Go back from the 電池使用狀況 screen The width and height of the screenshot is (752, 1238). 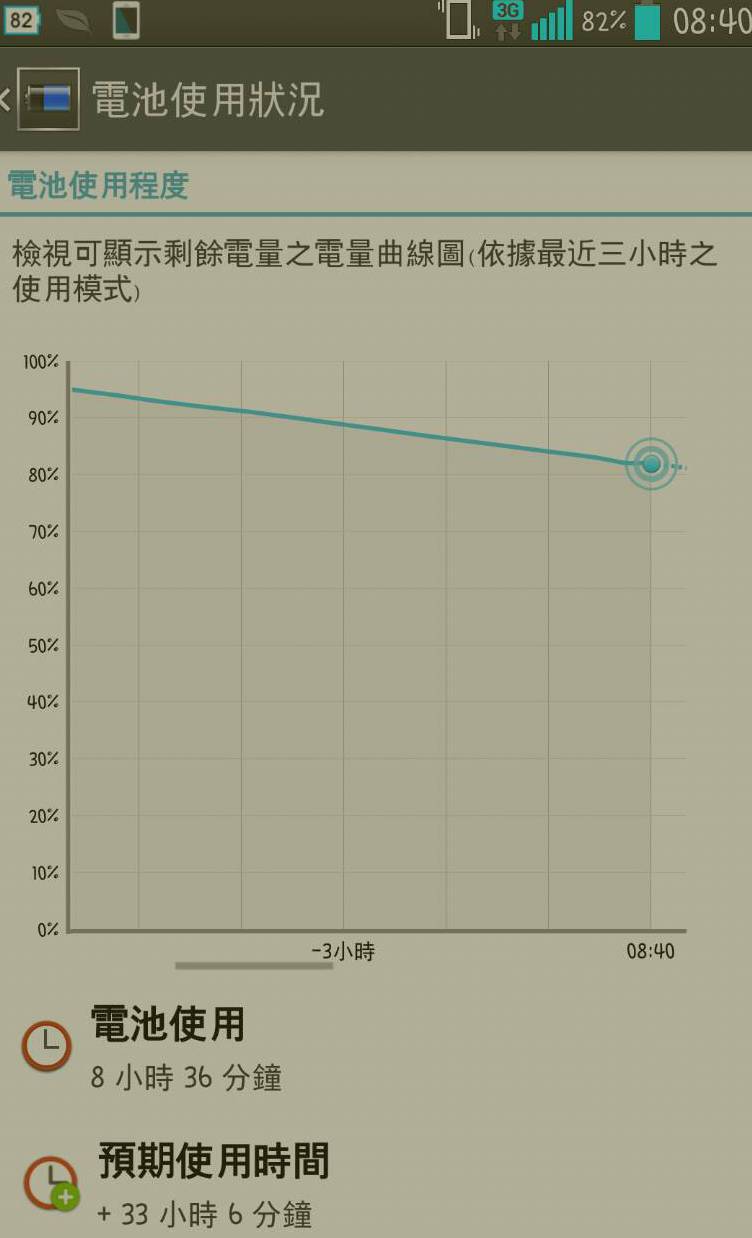pos(40,99)
